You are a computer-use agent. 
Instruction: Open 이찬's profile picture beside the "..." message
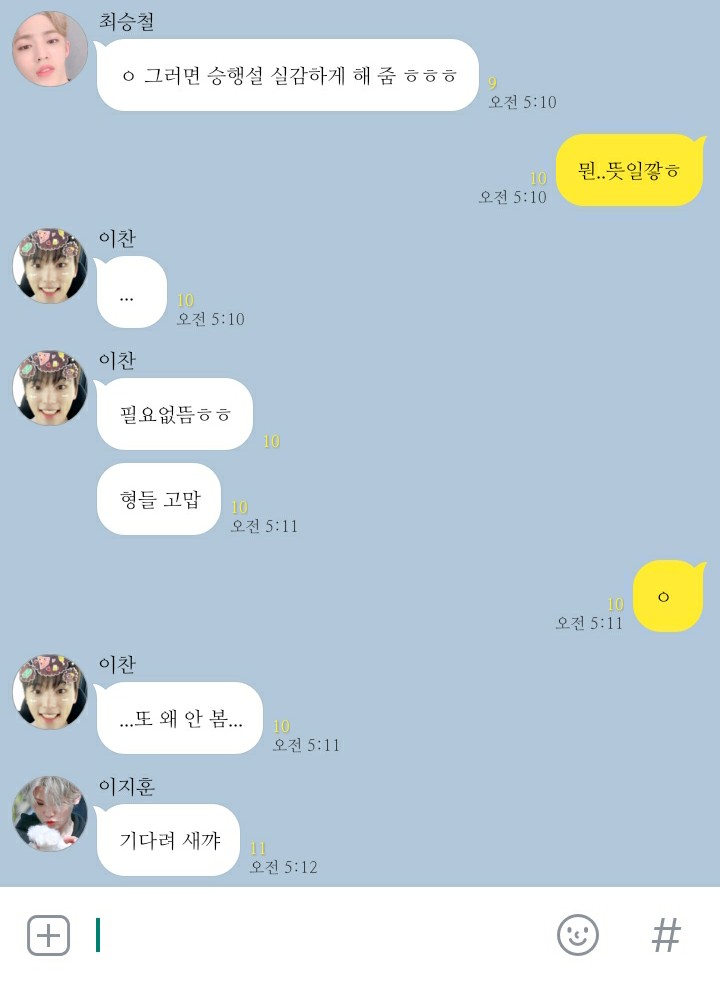(x=50, y=266)
